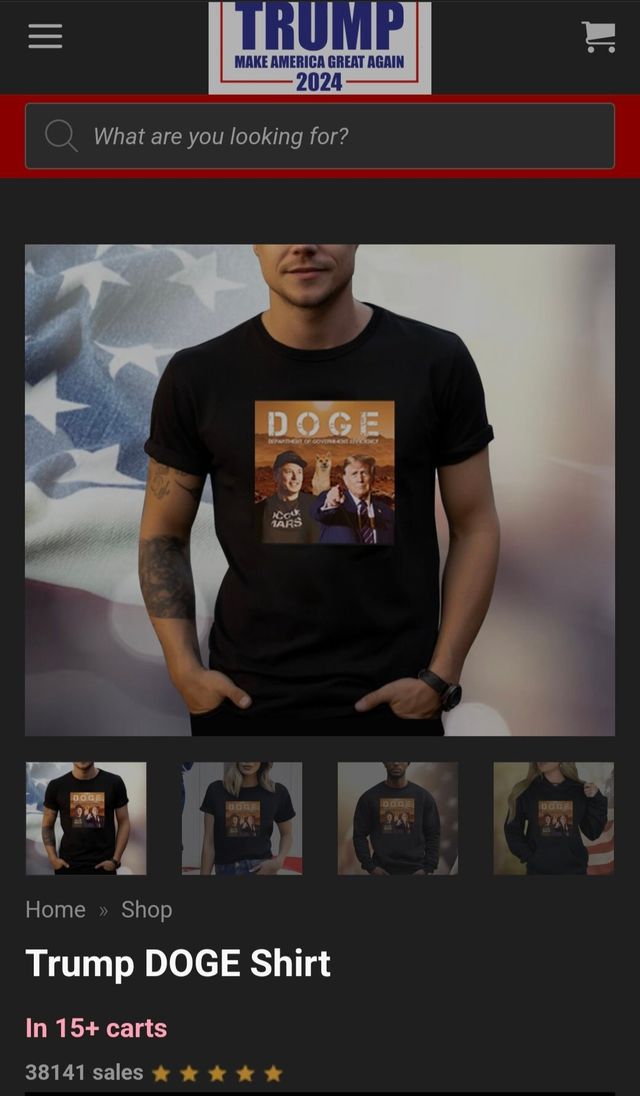Open the main product image
This screenshot has width=640, height=1096.
coord(320,490)
